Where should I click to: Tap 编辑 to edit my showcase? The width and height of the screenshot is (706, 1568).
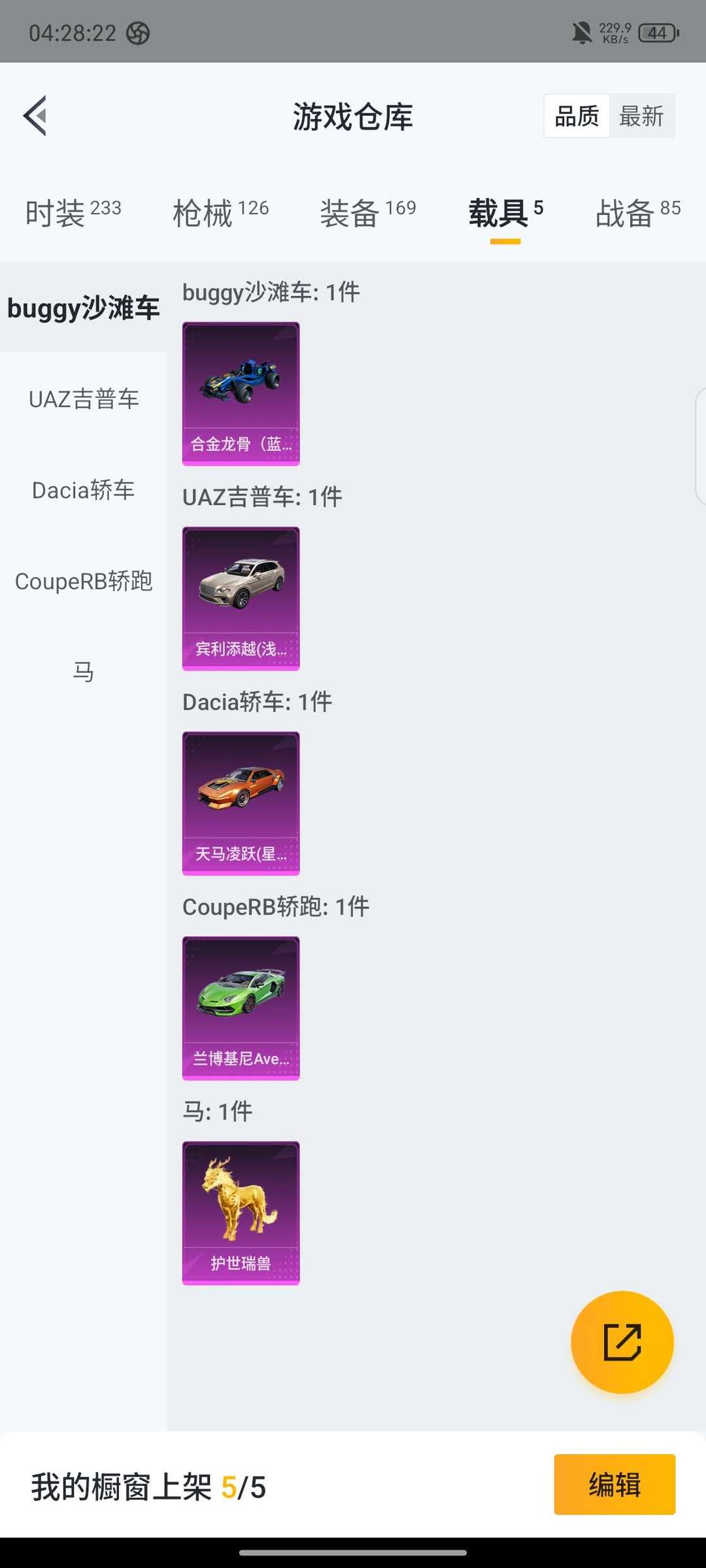614,1484
